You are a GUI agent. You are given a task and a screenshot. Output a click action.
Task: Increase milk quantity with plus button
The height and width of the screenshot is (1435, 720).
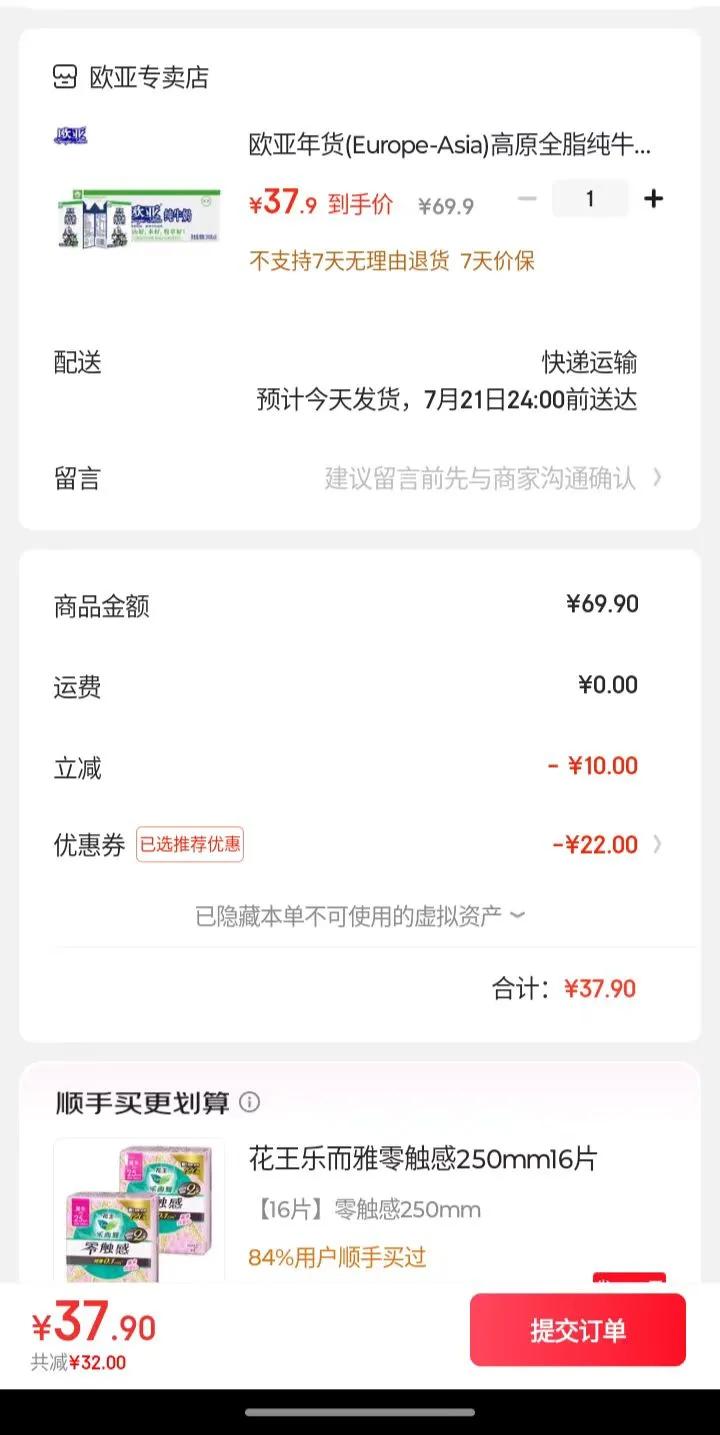tap(653, 198)
